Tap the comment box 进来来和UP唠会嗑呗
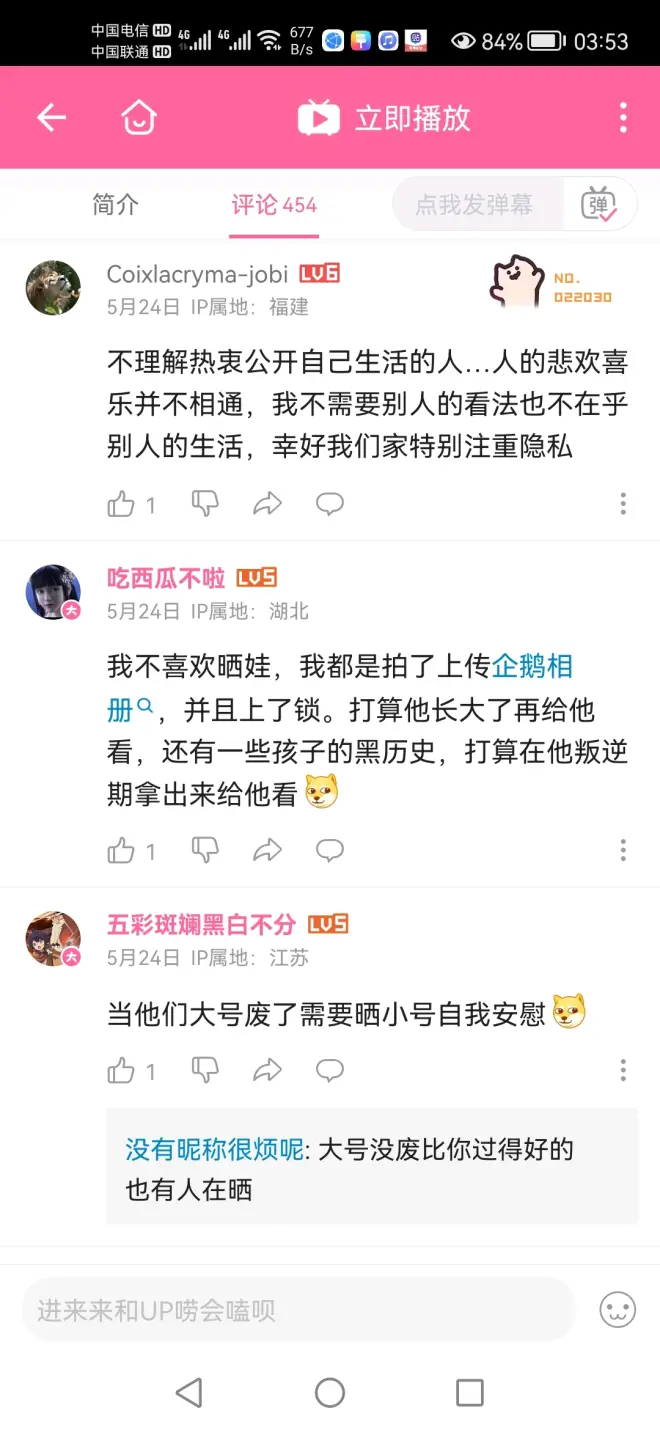This screenshot has width=660, height=1430. click(298, 1310)
